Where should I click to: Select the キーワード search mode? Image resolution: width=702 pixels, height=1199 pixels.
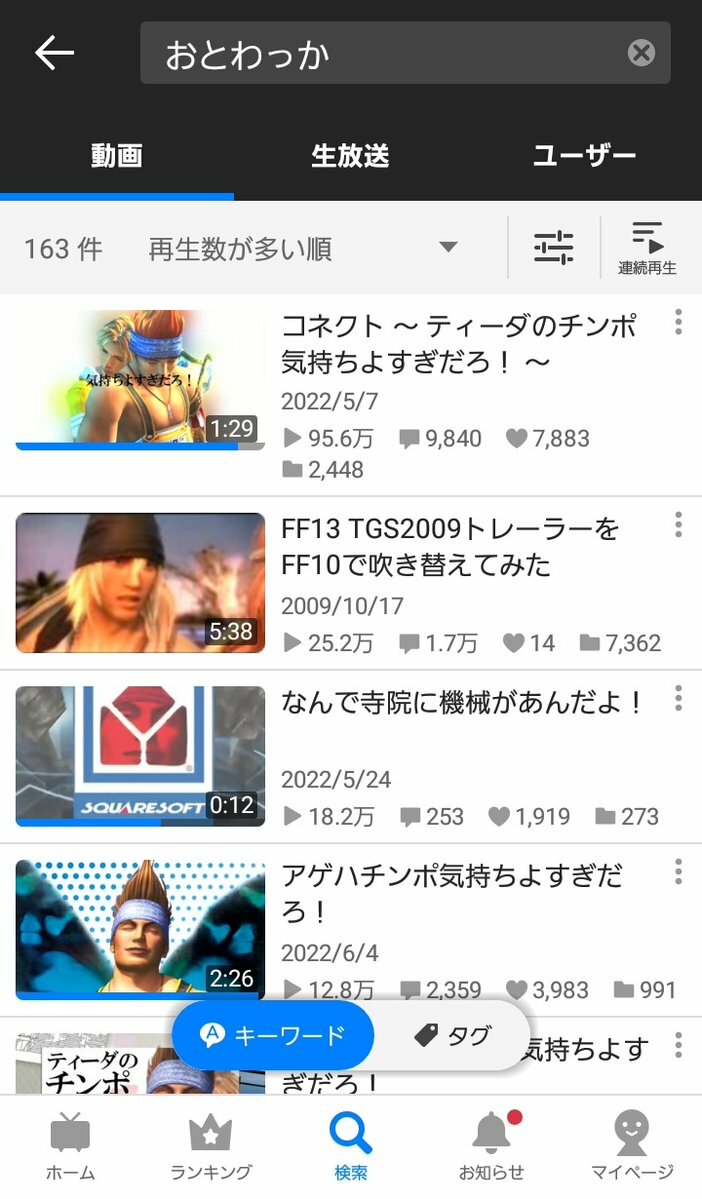[273, 1035]
